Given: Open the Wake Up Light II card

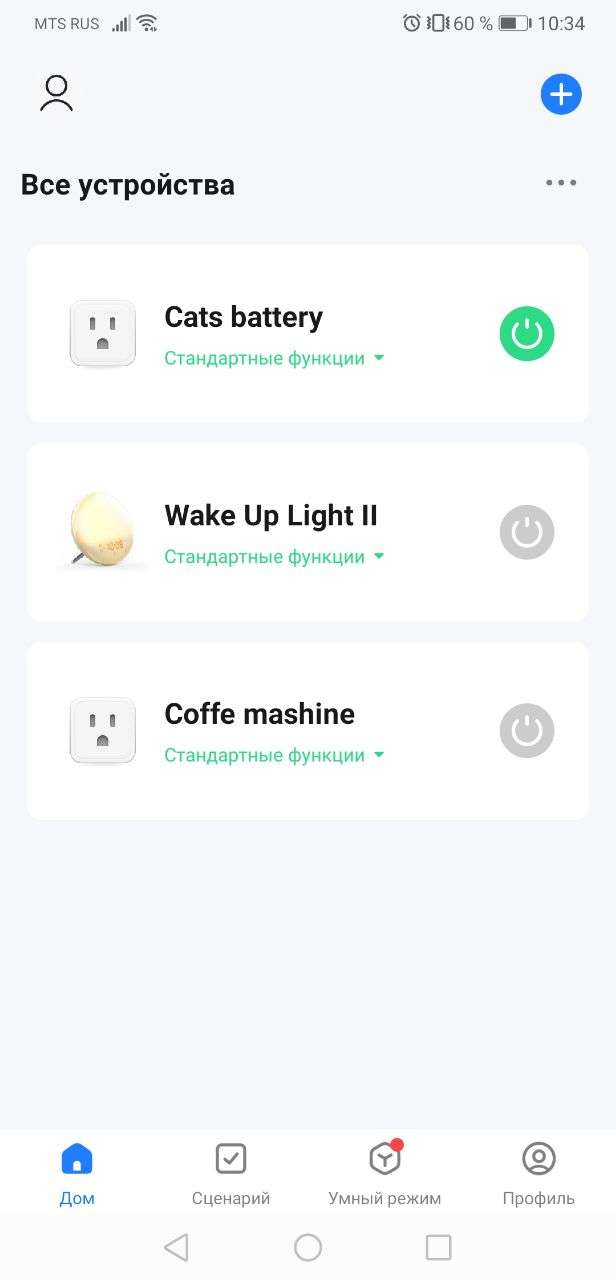Looking at the screenshot, I should [270, 516].
